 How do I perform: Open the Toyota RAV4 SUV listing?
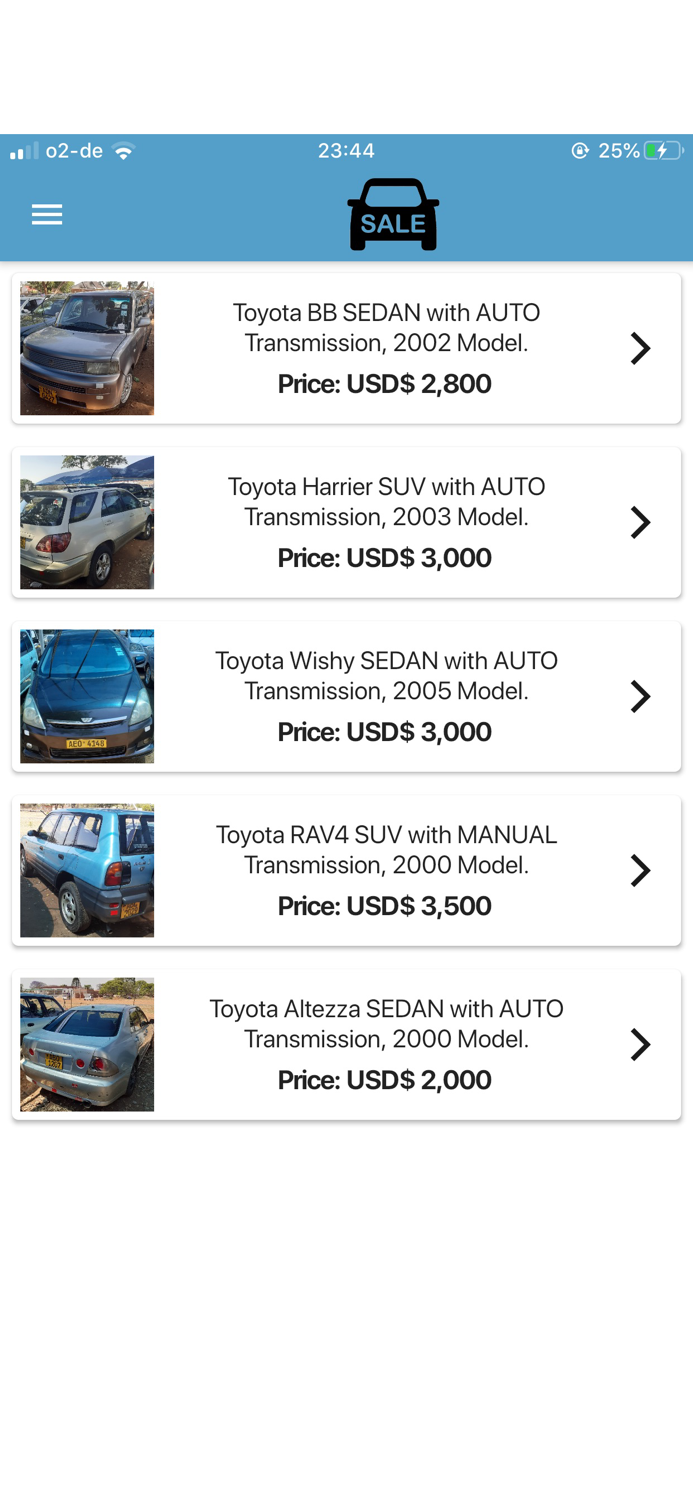346,870
